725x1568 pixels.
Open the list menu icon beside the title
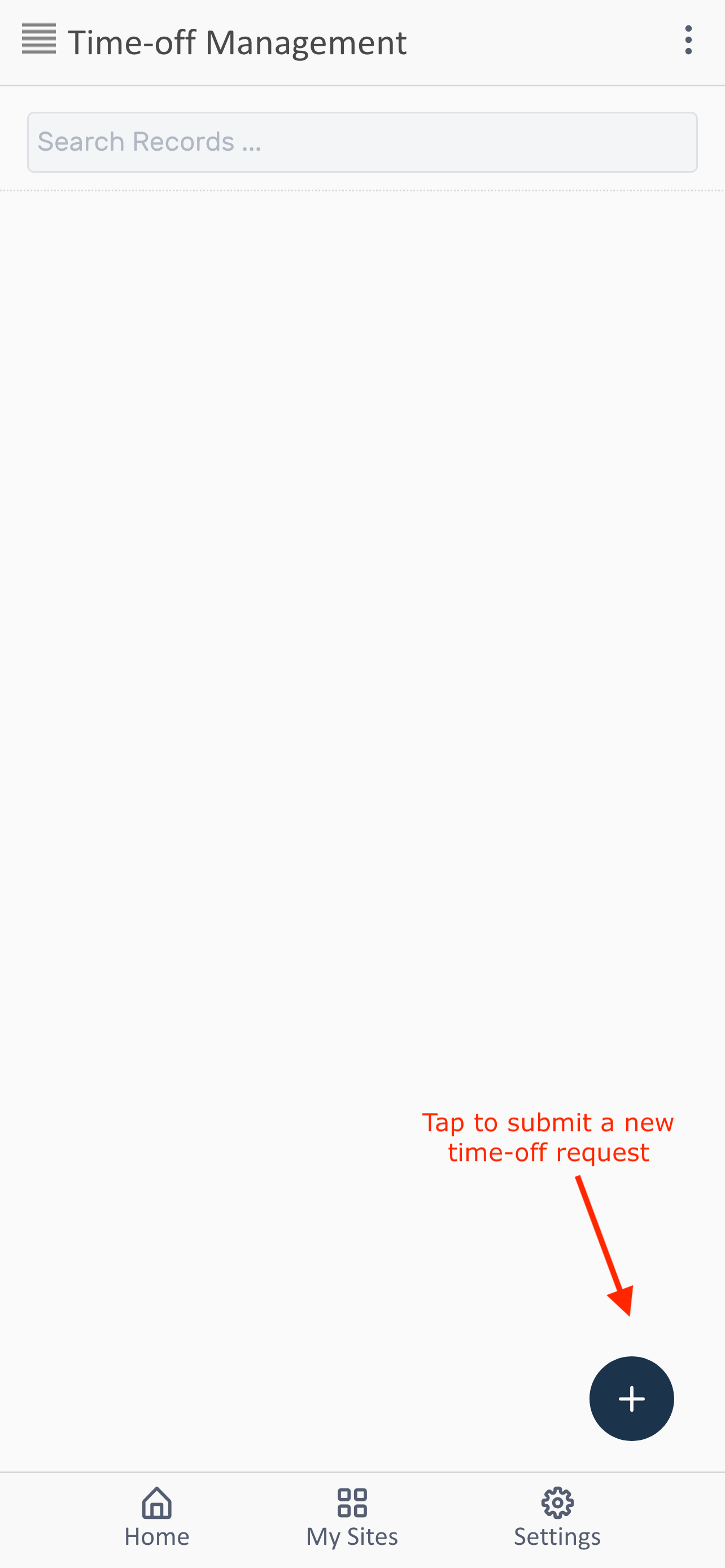39,40
